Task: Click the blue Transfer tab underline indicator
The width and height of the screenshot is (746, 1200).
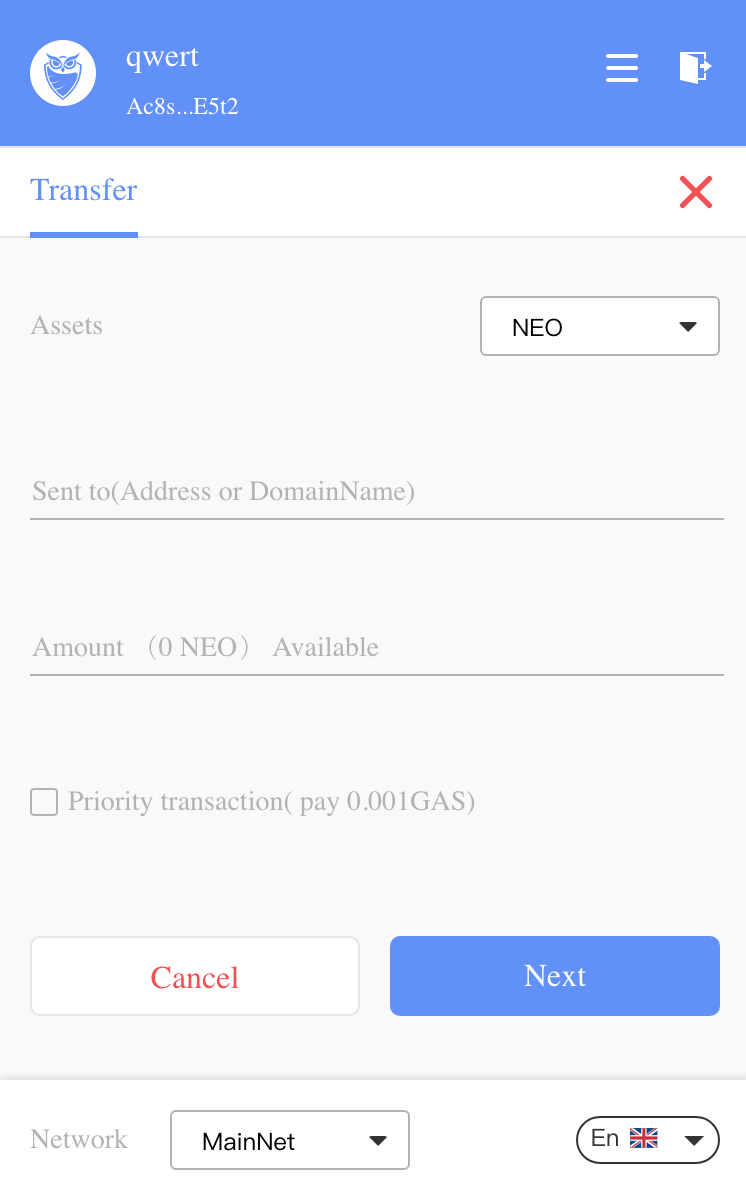Action: coord(84,234)
